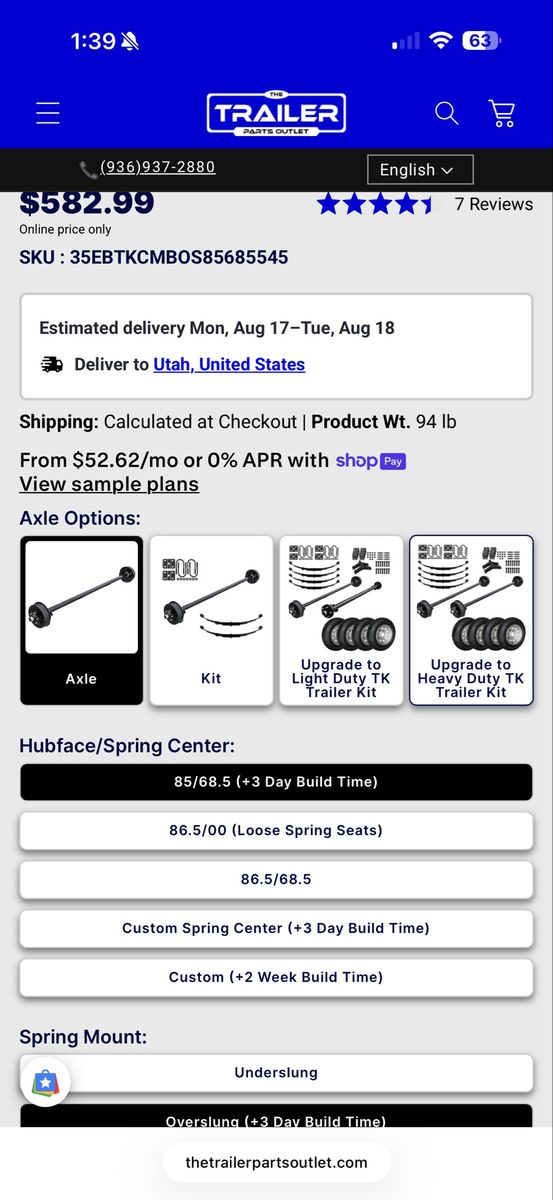View the shopping cart
553x1200 pixels.
(x=502, y=113)
